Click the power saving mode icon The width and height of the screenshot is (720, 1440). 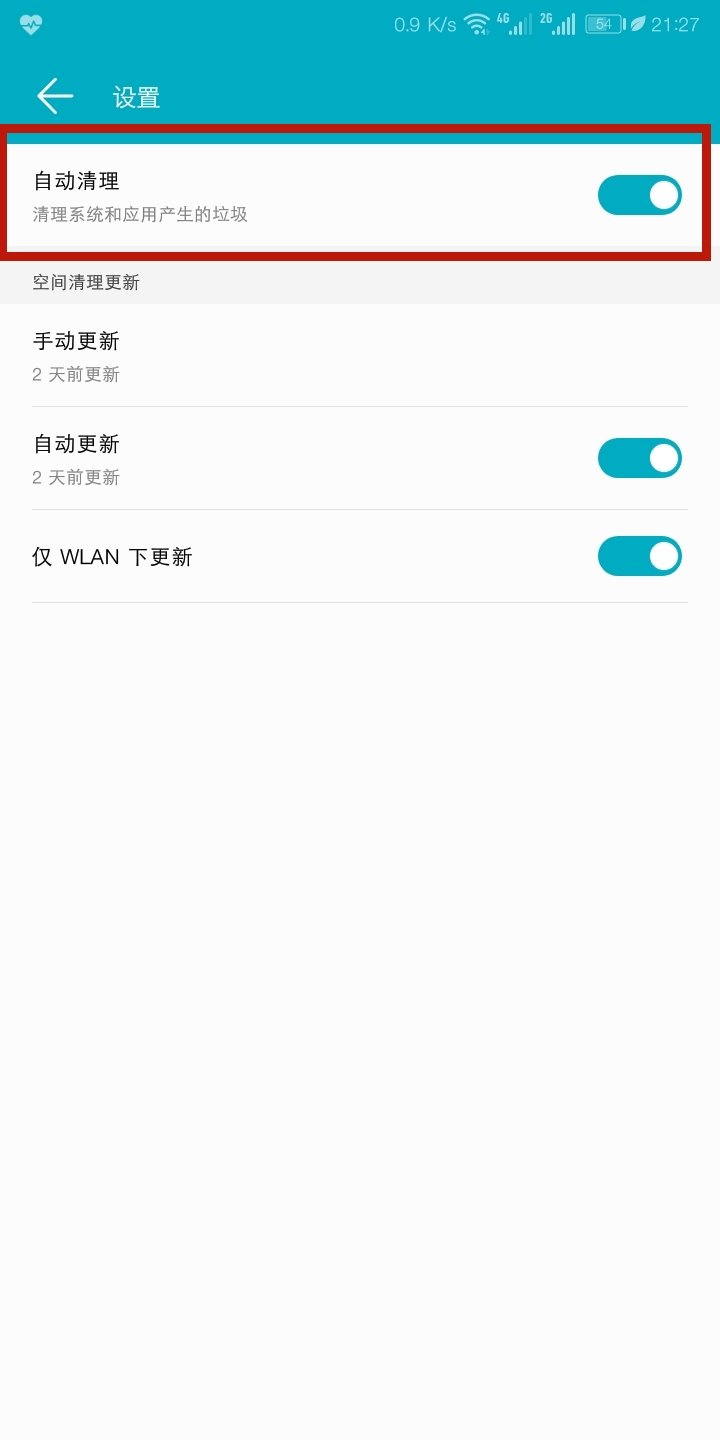pos(636,22)
